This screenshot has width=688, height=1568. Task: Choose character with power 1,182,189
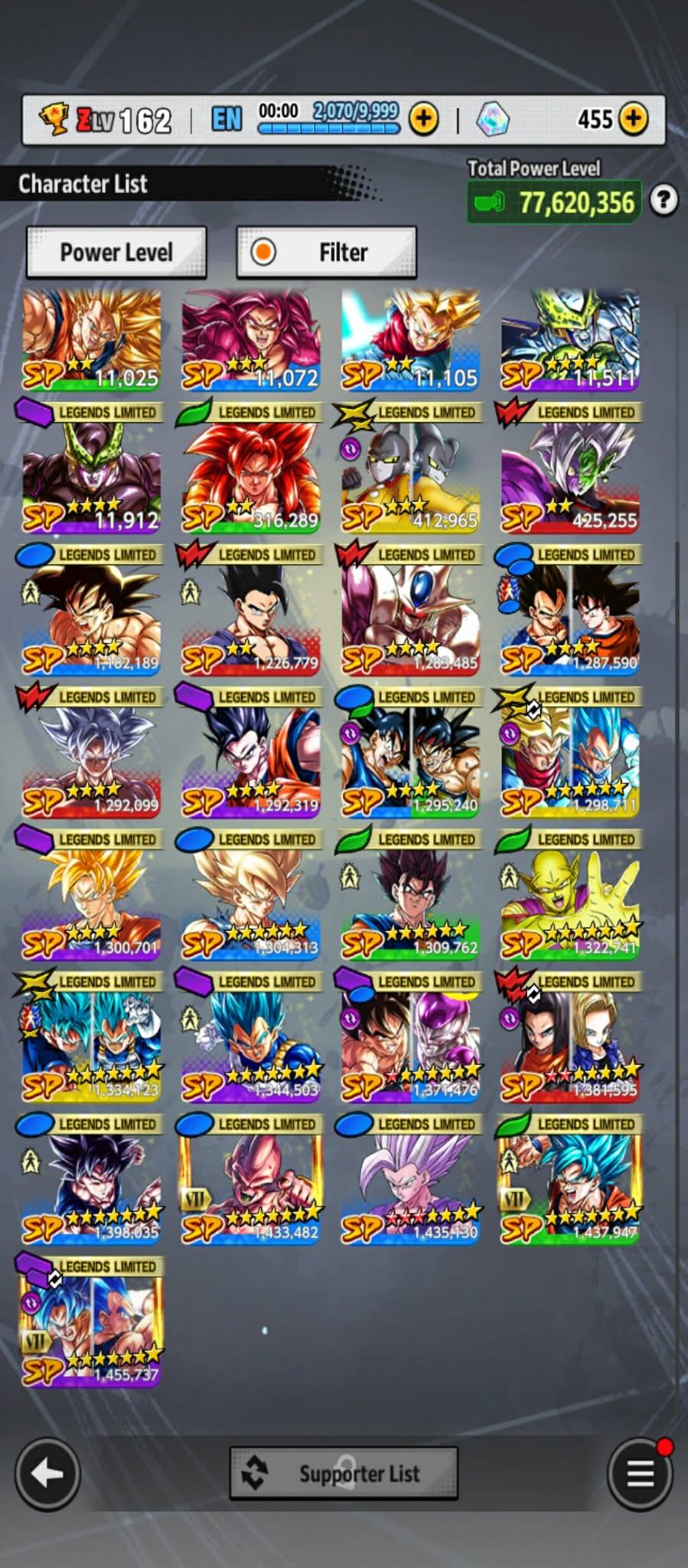click(x=92, y=617)
